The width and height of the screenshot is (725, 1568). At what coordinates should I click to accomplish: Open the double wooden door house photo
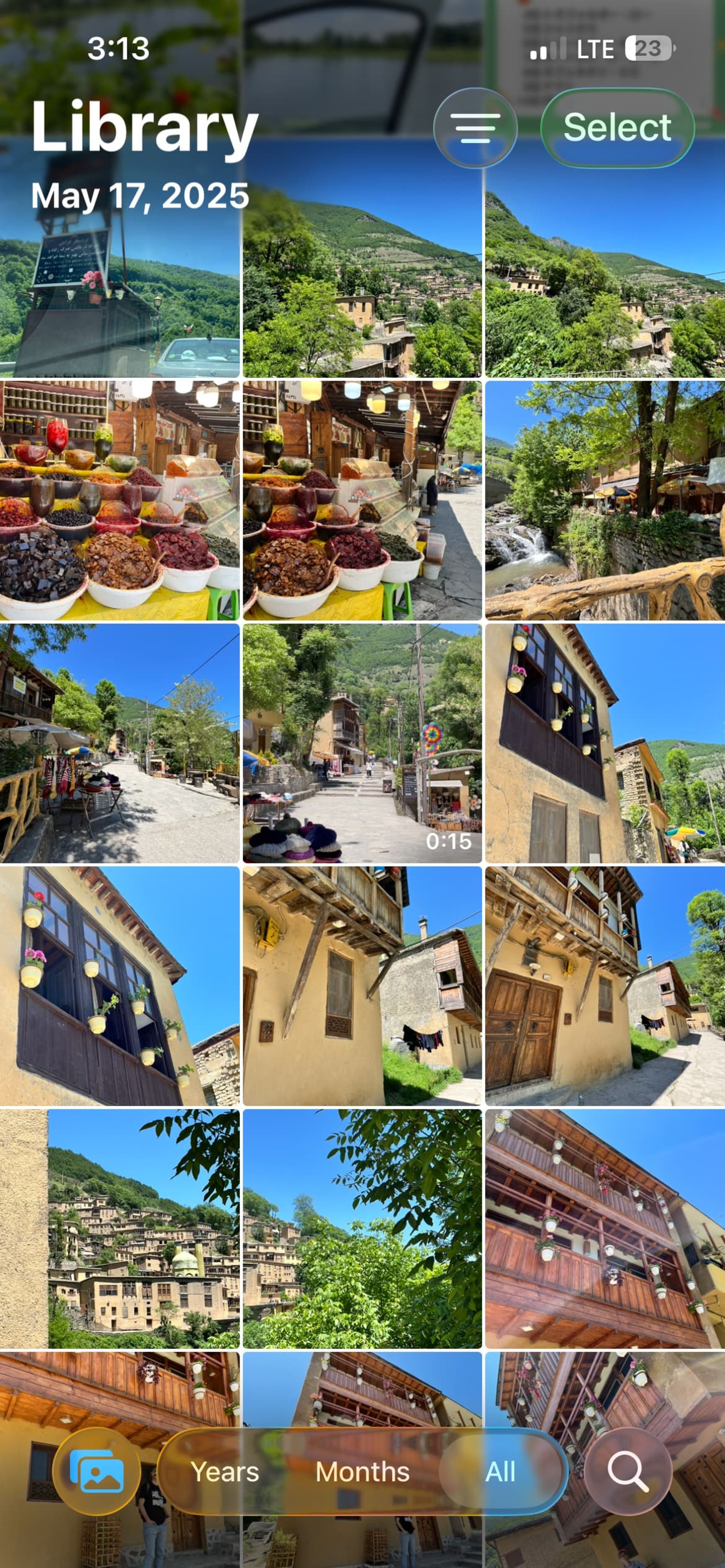(605, 986)
